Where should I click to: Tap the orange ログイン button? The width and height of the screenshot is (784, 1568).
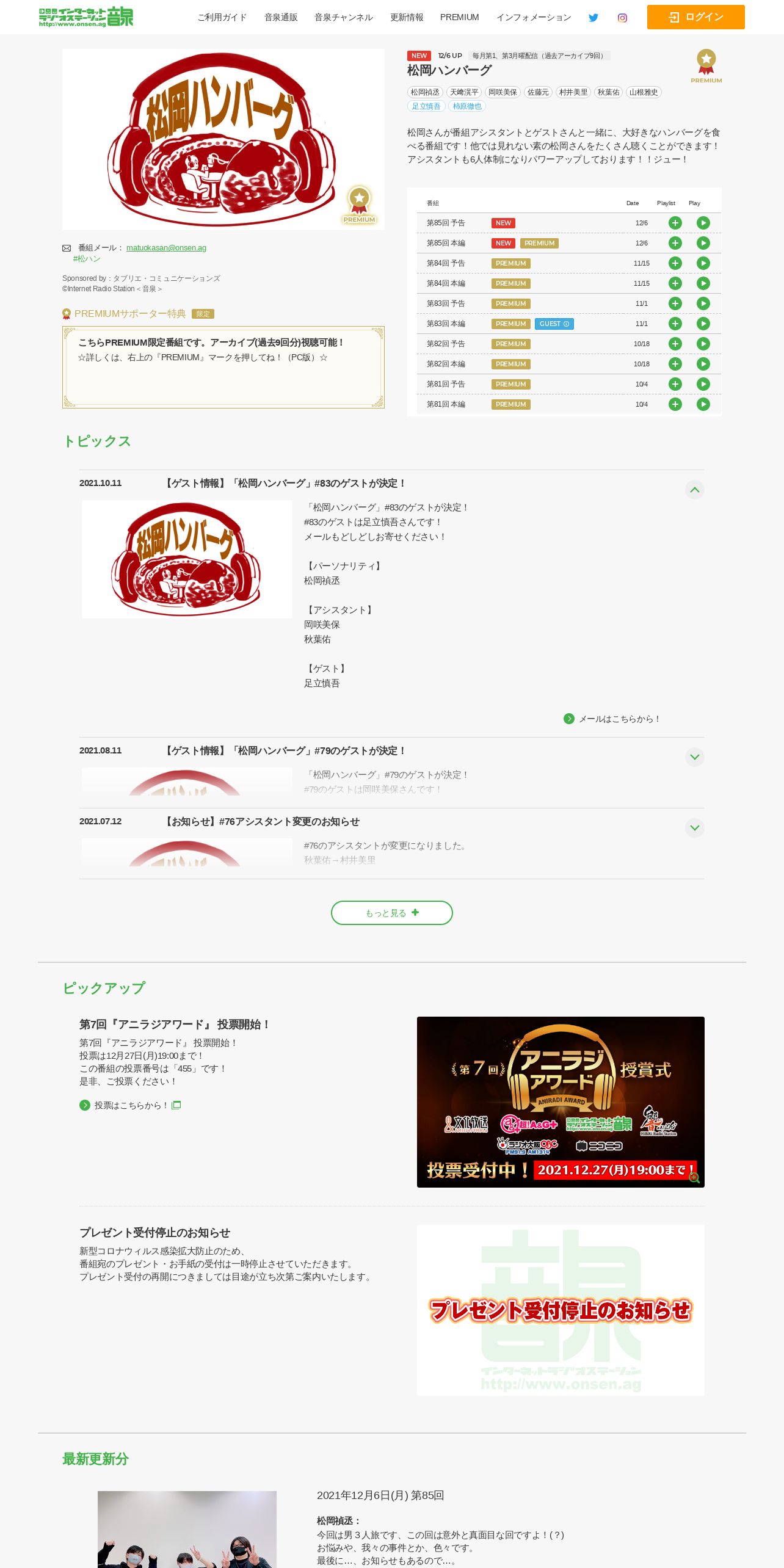pyautogui.click(x=695, y=17)
